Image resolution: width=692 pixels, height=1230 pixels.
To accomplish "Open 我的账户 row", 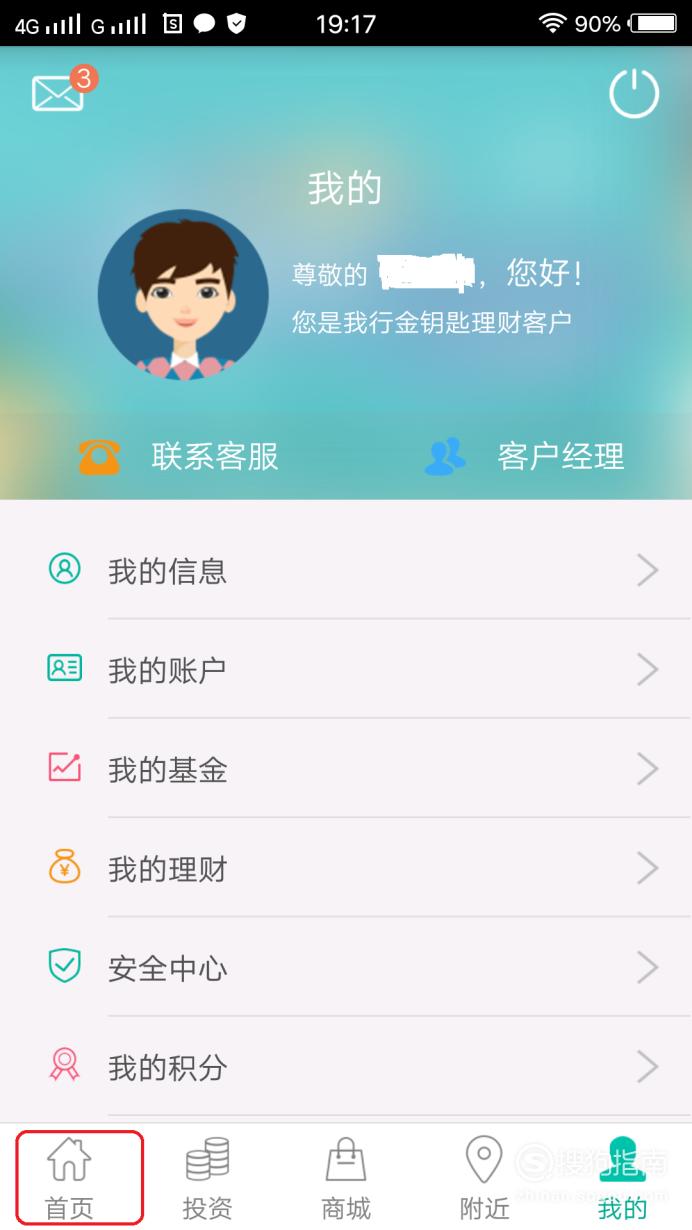I will (346, 669).
